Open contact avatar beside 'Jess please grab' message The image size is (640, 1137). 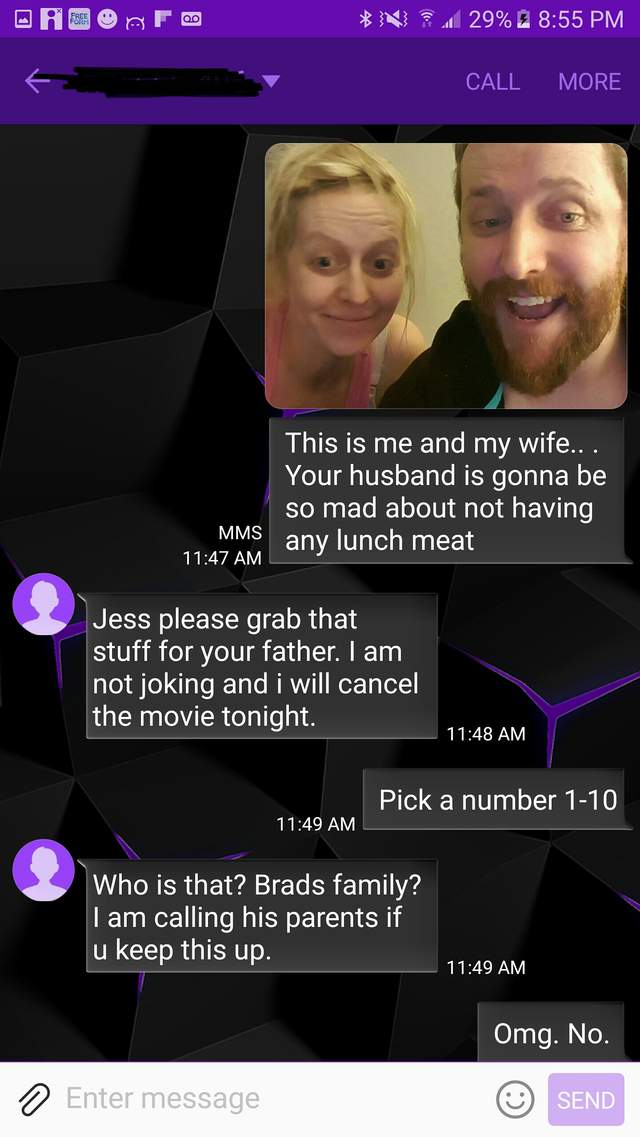tap(43, 604)
